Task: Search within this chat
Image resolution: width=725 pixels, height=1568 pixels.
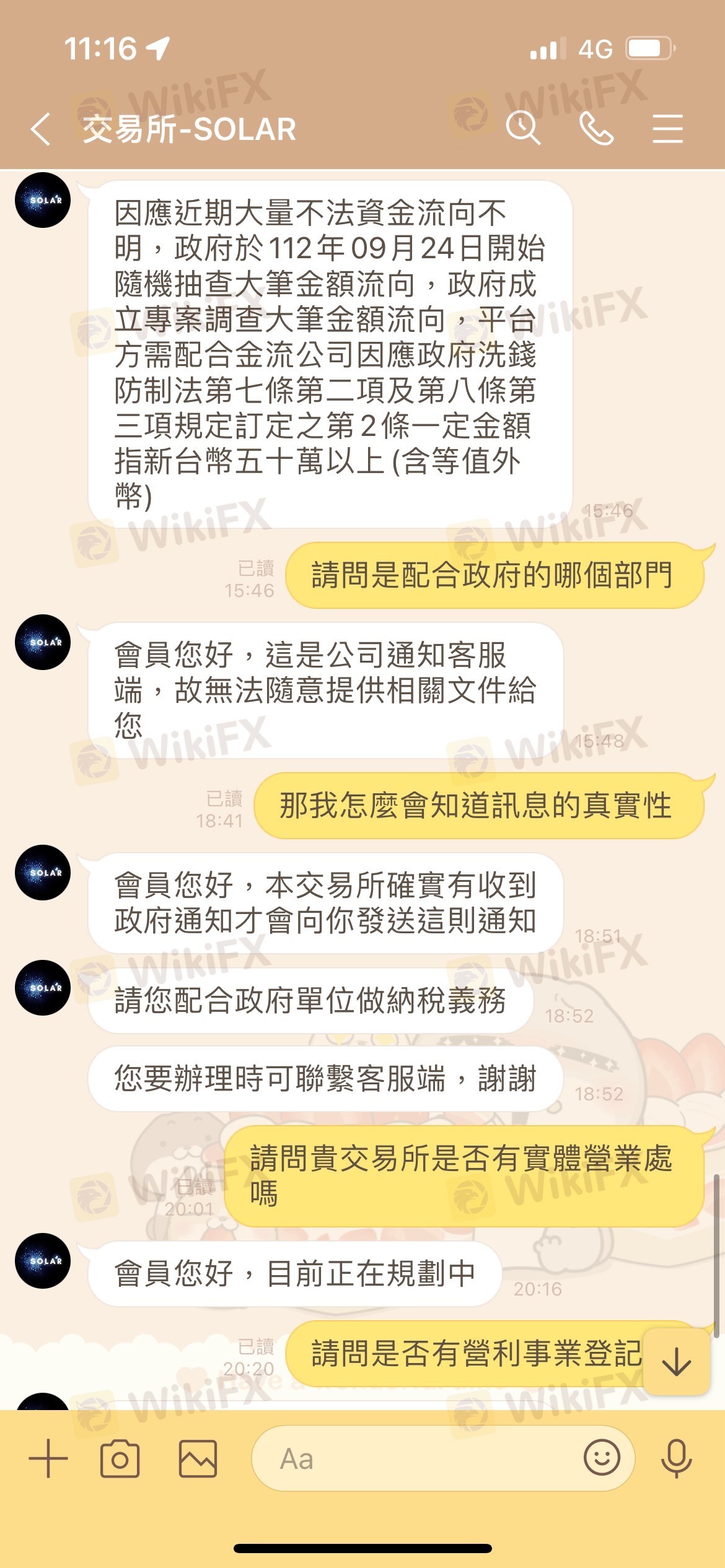Action: click(523, 129)
